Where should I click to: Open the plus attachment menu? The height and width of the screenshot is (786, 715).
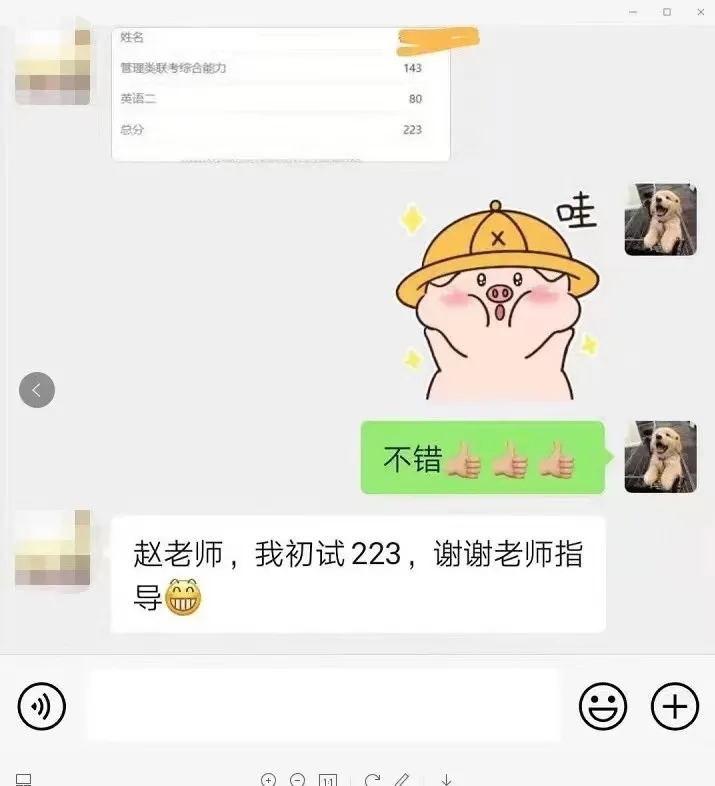coord(675,707)
